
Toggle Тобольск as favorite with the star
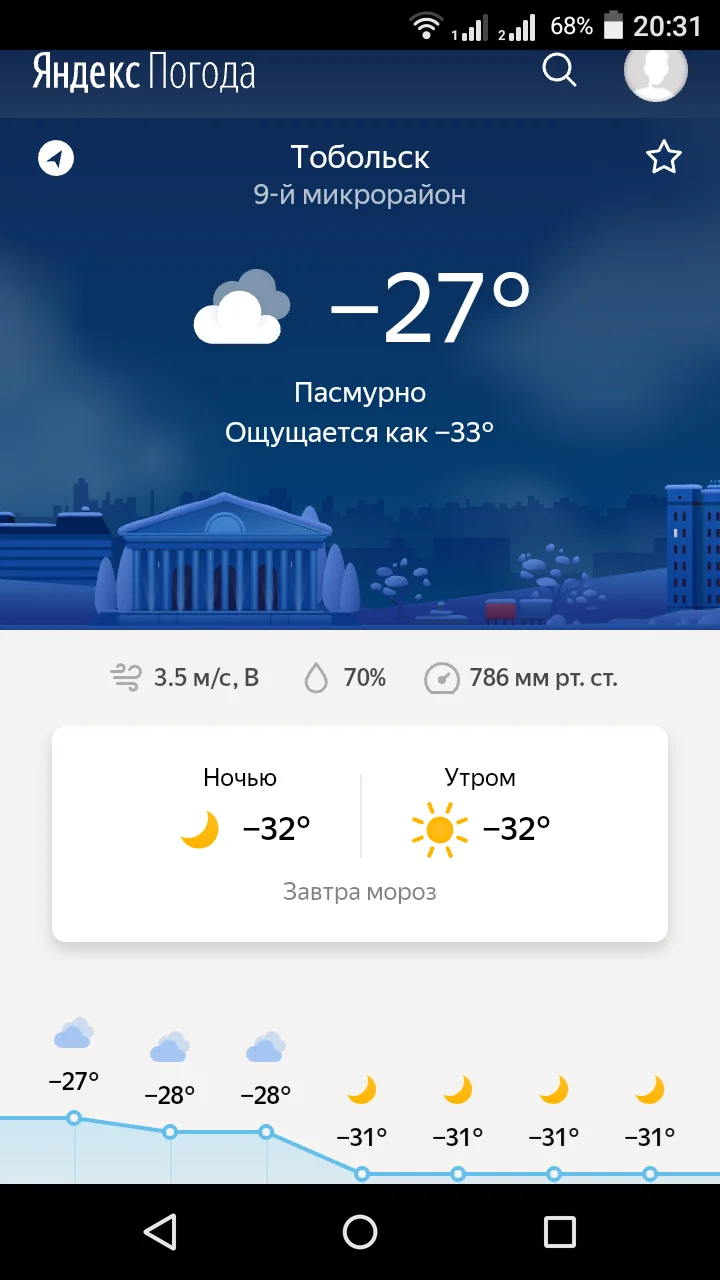[x=664, y=157]
